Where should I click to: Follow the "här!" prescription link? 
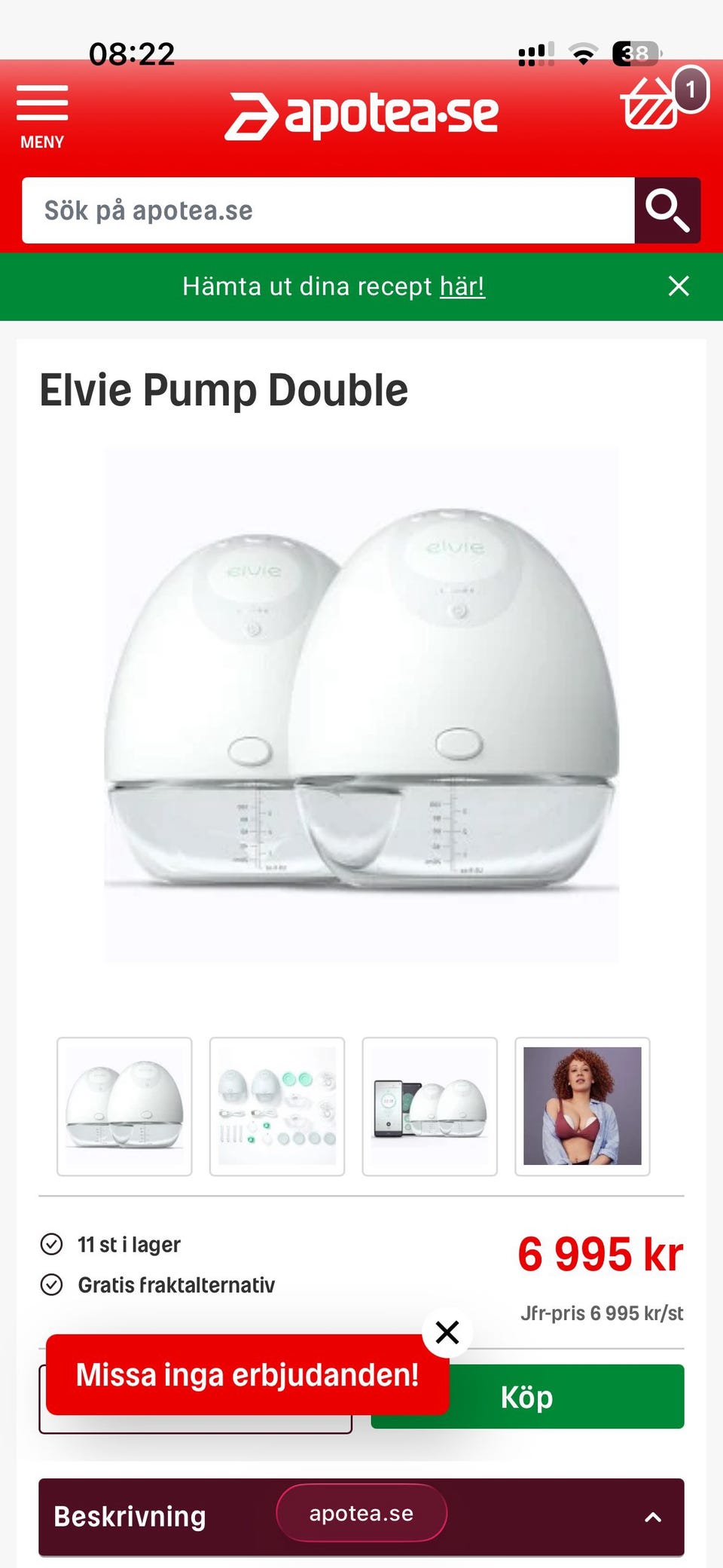(462, 286)
